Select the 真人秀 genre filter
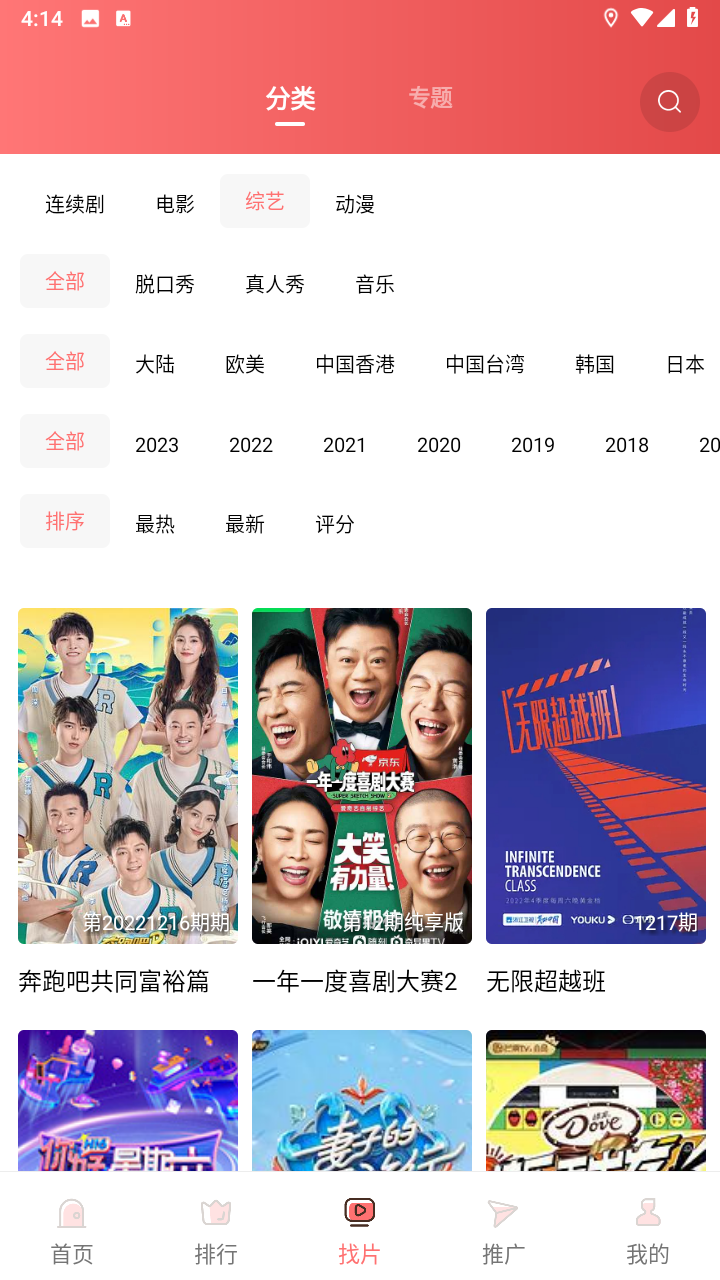This screenshot has width=720, height=1280. click(275, 284)
